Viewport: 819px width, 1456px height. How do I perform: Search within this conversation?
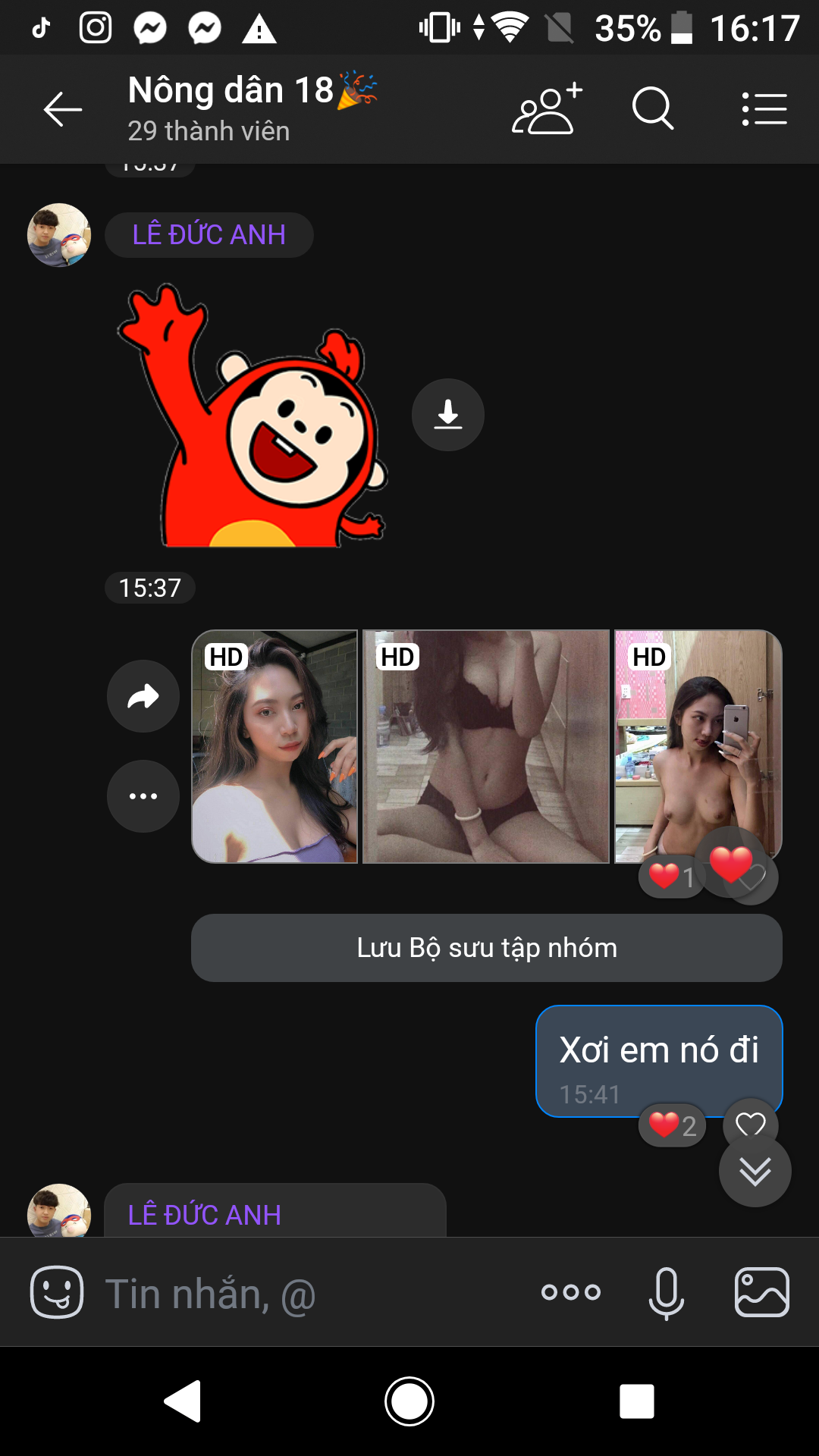click(x=653, y=109)
